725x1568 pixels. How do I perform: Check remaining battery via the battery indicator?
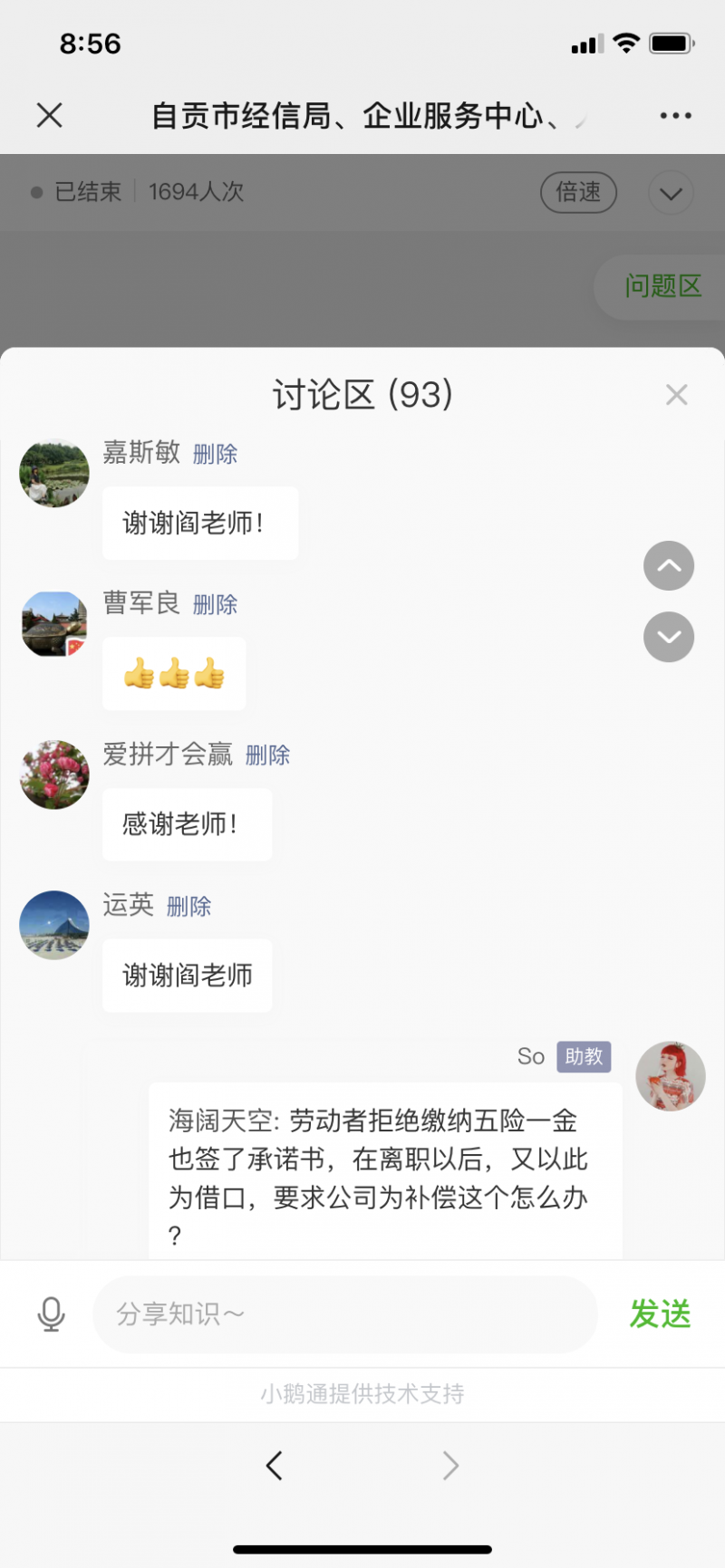pos(672,43)
